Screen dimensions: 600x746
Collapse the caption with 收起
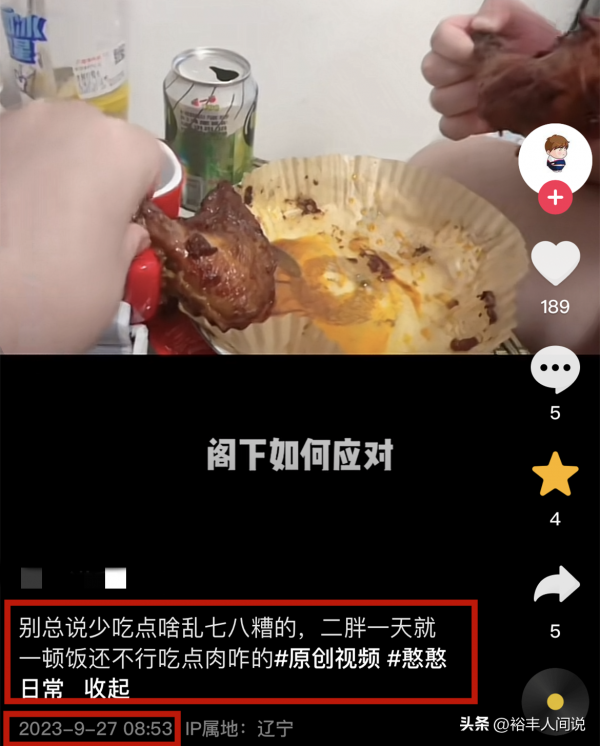click(108, 688)
